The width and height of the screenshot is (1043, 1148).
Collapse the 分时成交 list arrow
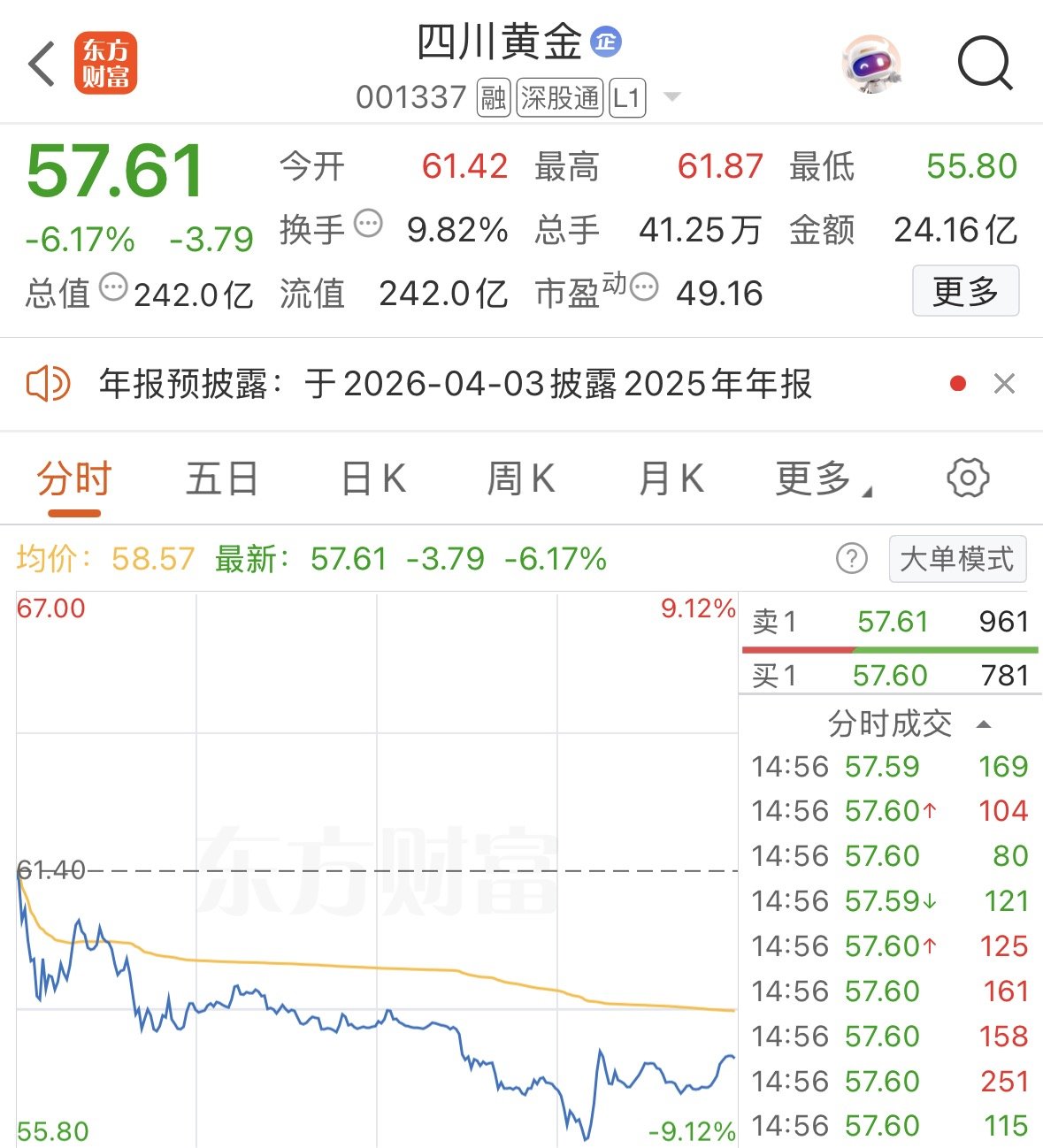(983, 724)
